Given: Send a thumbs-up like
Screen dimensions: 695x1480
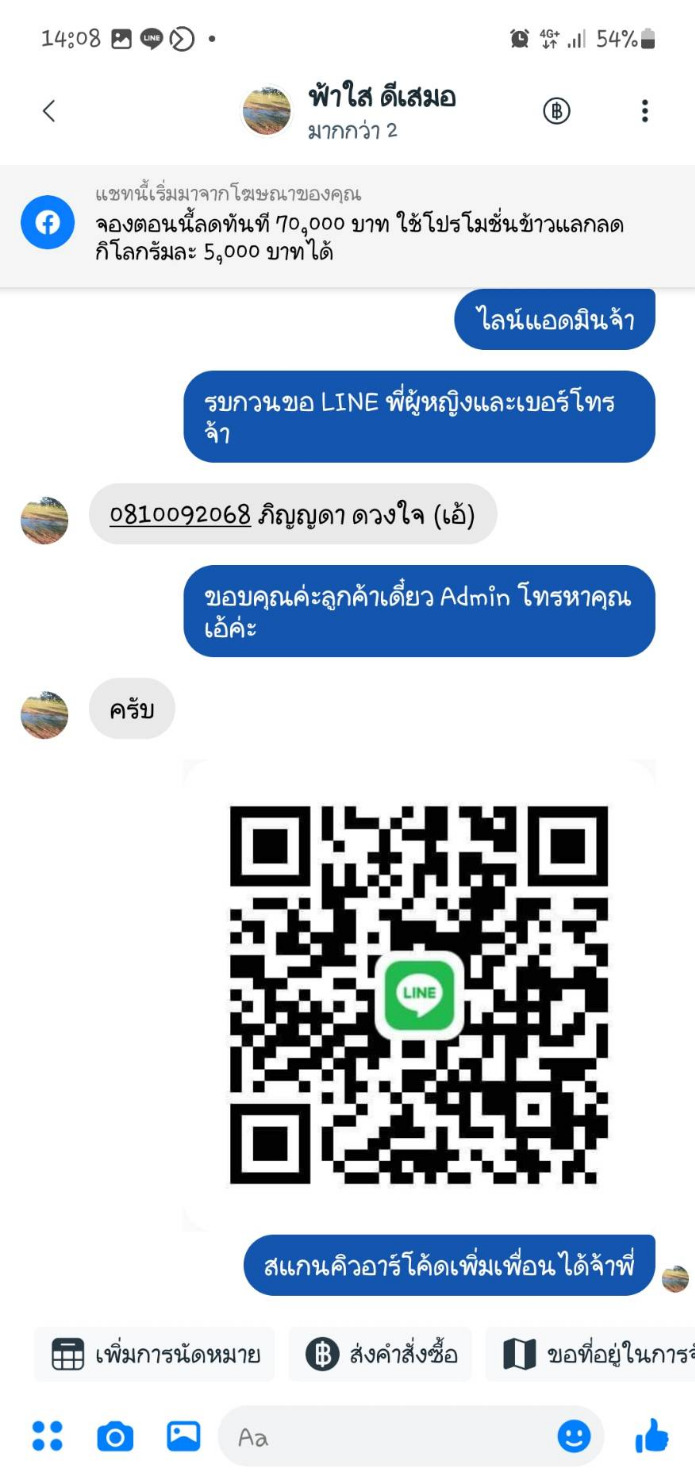Looking at the screenshot, I should pos(652,1437).
